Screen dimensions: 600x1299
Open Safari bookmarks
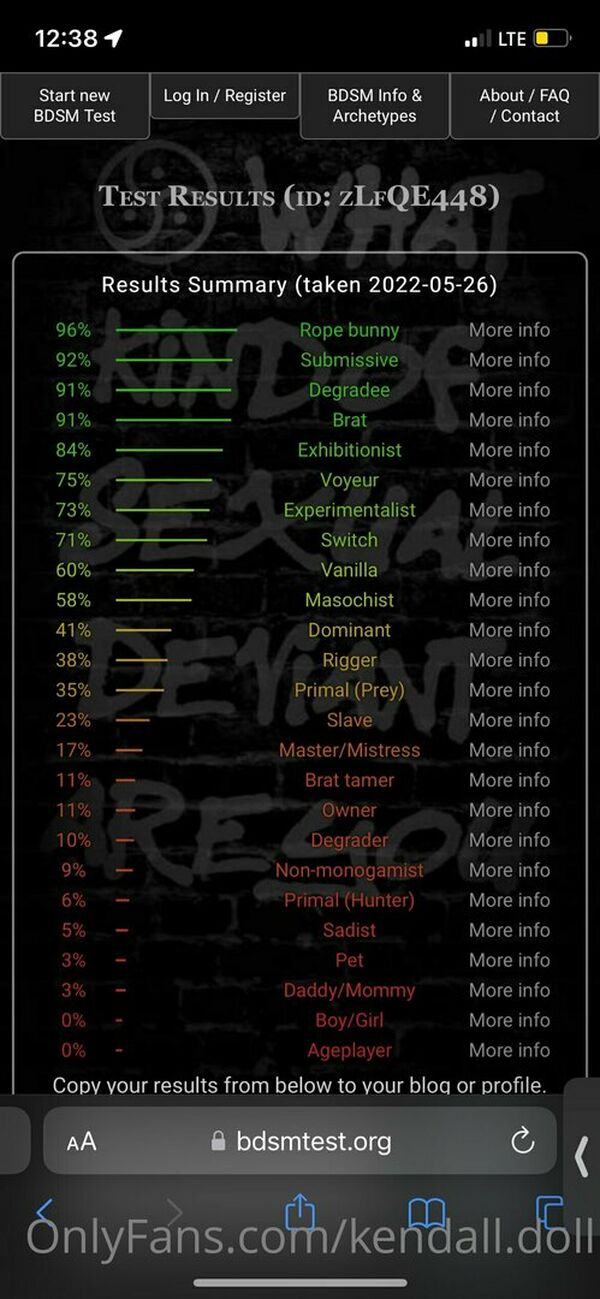(x=427, y=1214)
